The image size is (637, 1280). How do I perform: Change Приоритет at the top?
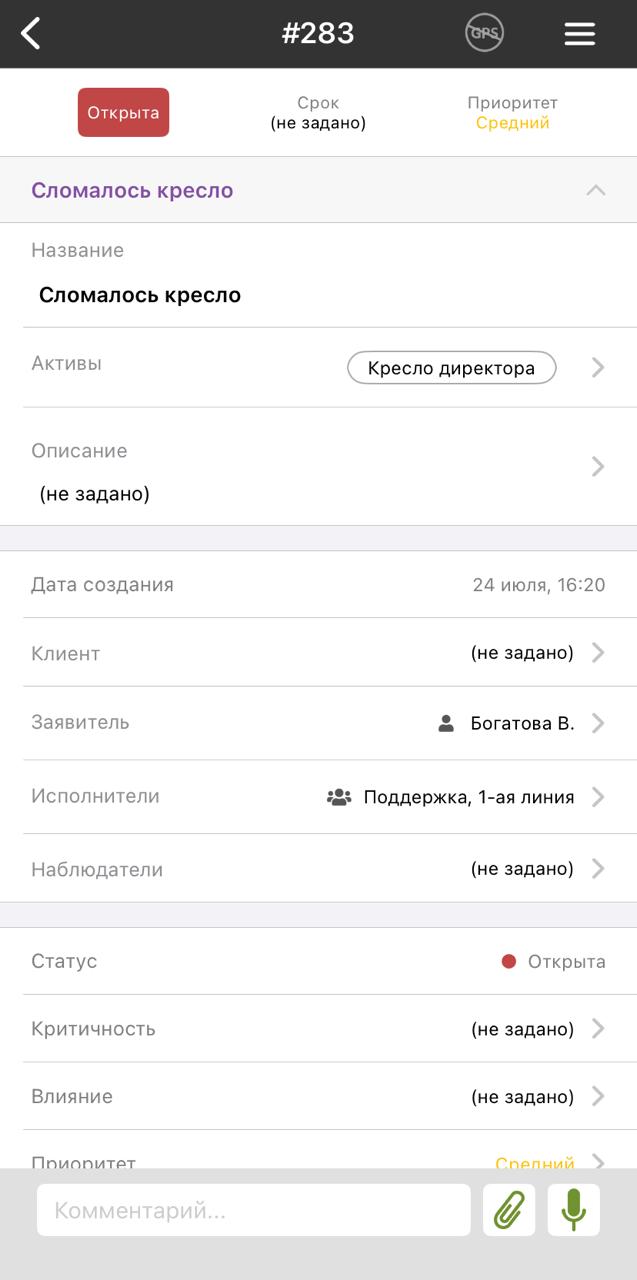(x=512, y=113)
